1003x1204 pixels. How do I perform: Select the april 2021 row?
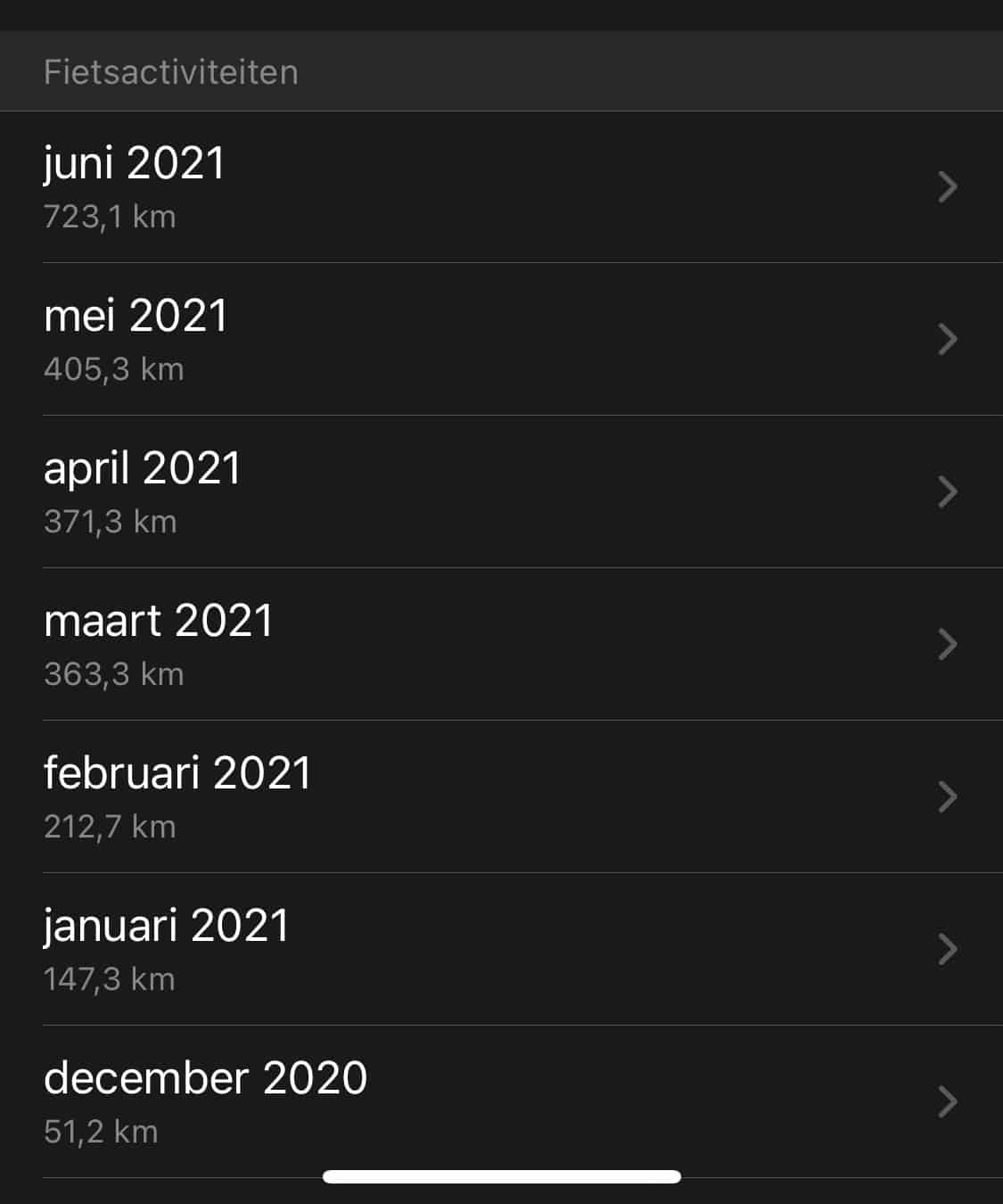coord(499,492)
